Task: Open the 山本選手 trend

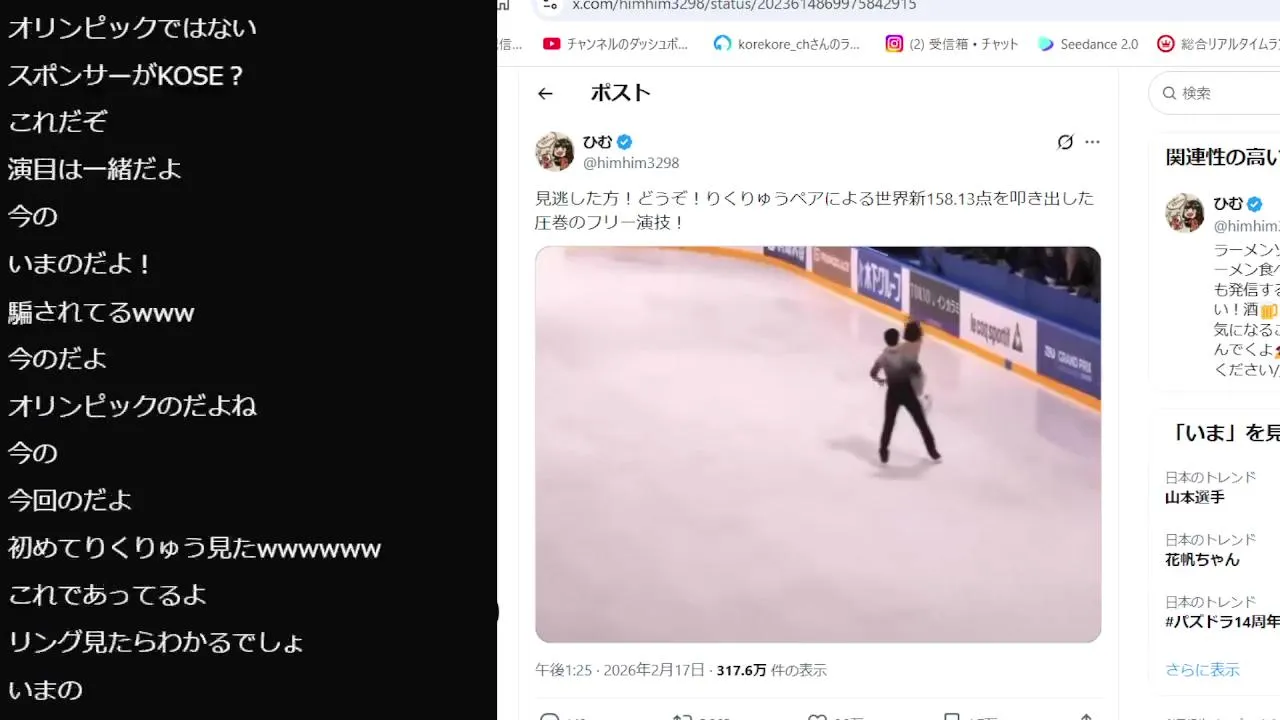Action: 1195,497
